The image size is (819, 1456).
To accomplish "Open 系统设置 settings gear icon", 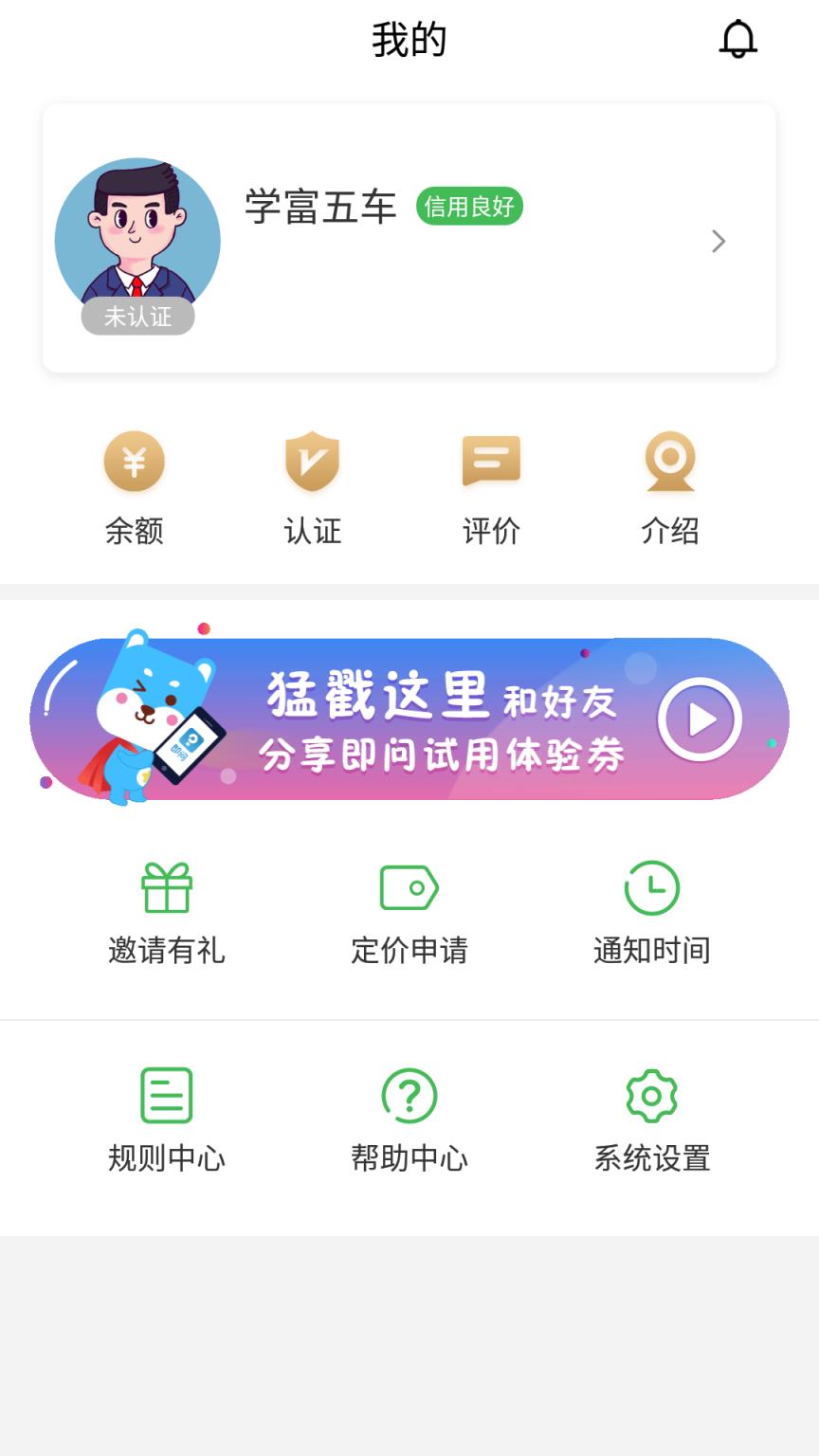I will click(651, 1097).
